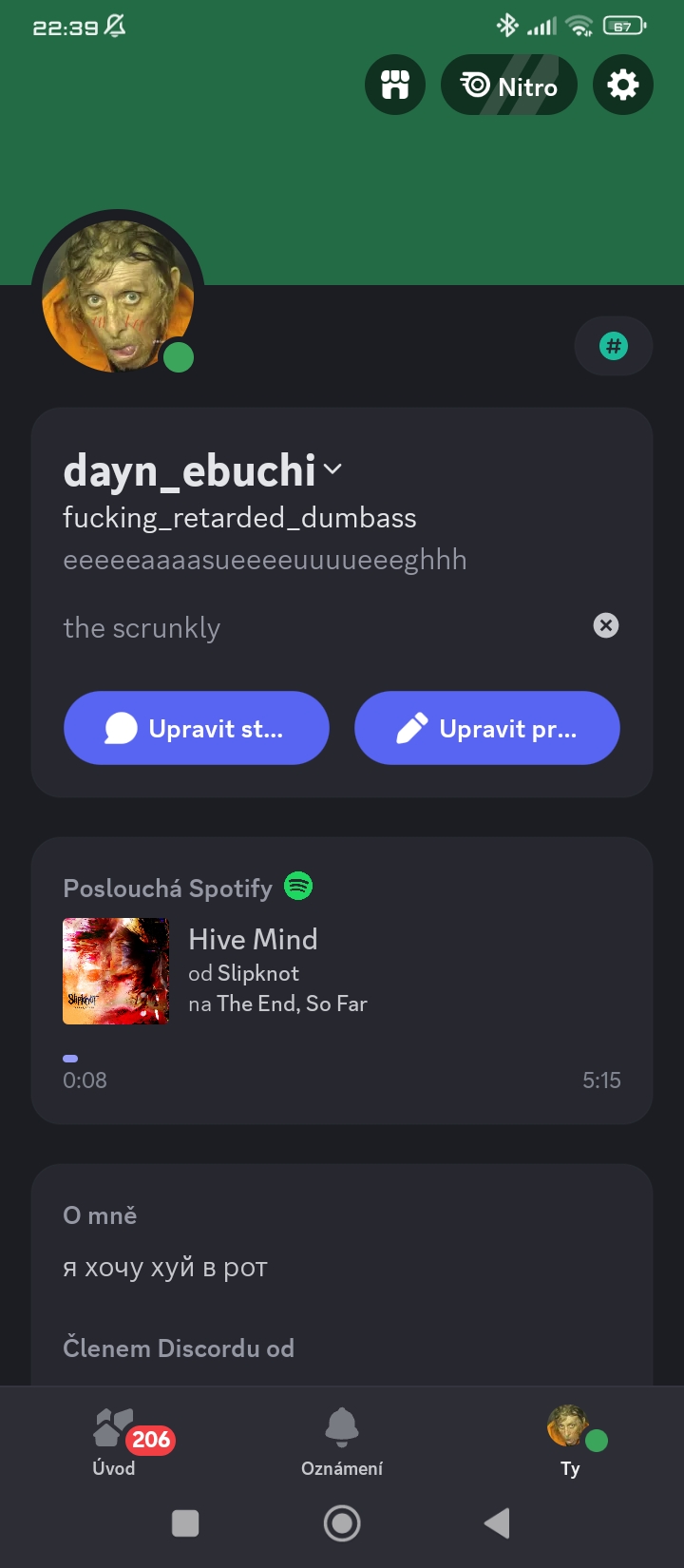The image size is (684, 1568).
Task: Clear the status 'the scrunkly'
Action: coord(606,625)
